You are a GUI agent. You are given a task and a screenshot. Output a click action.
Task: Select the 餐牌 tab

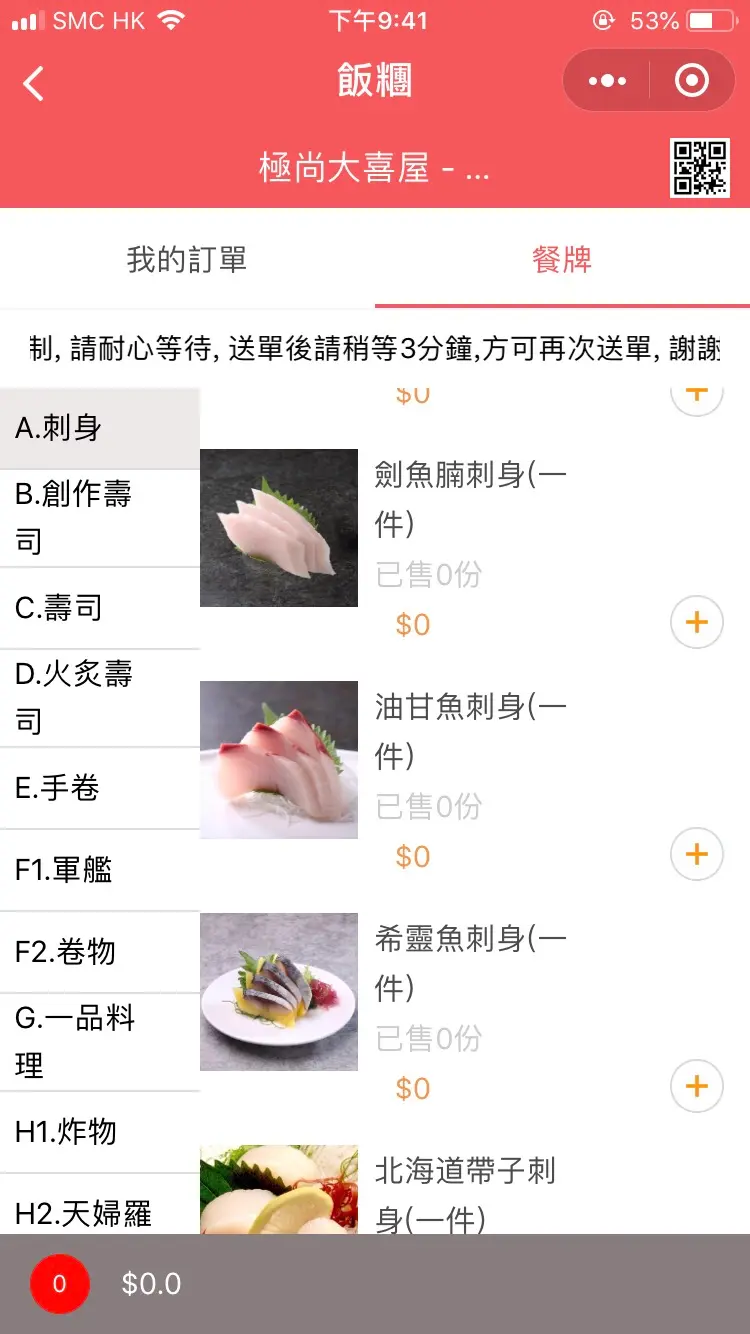pos(562,260)
